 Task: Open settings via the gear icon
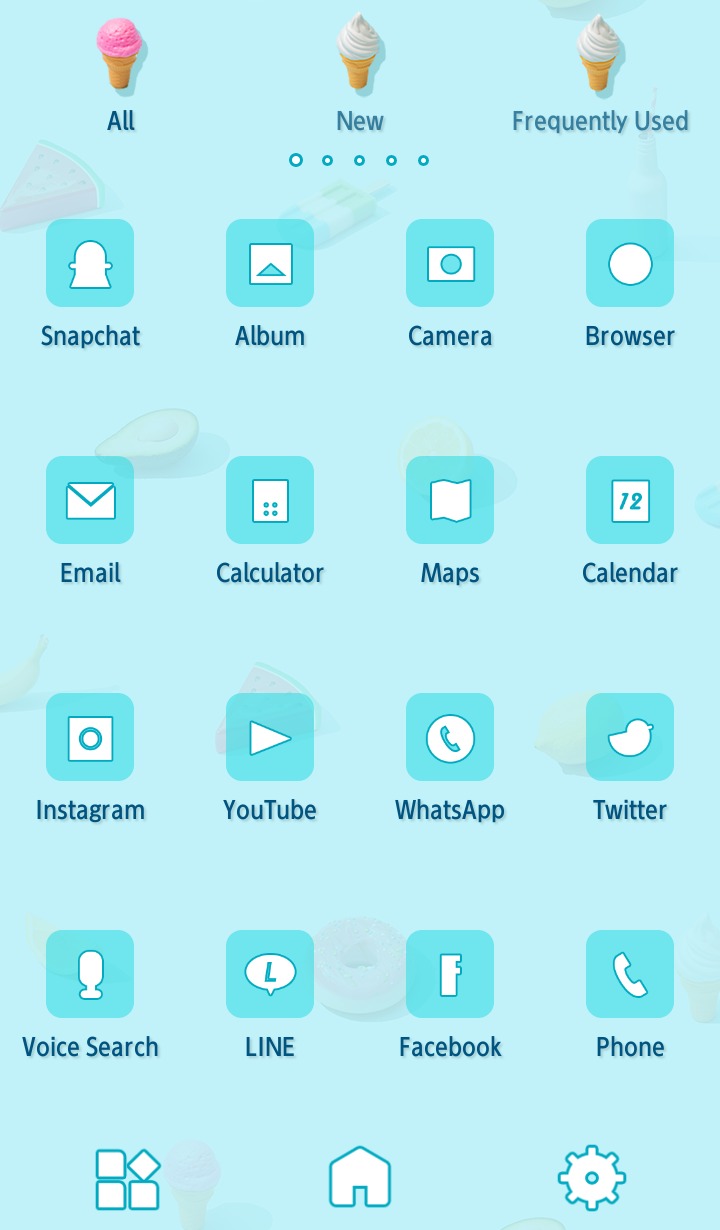tap(592, 1178)
